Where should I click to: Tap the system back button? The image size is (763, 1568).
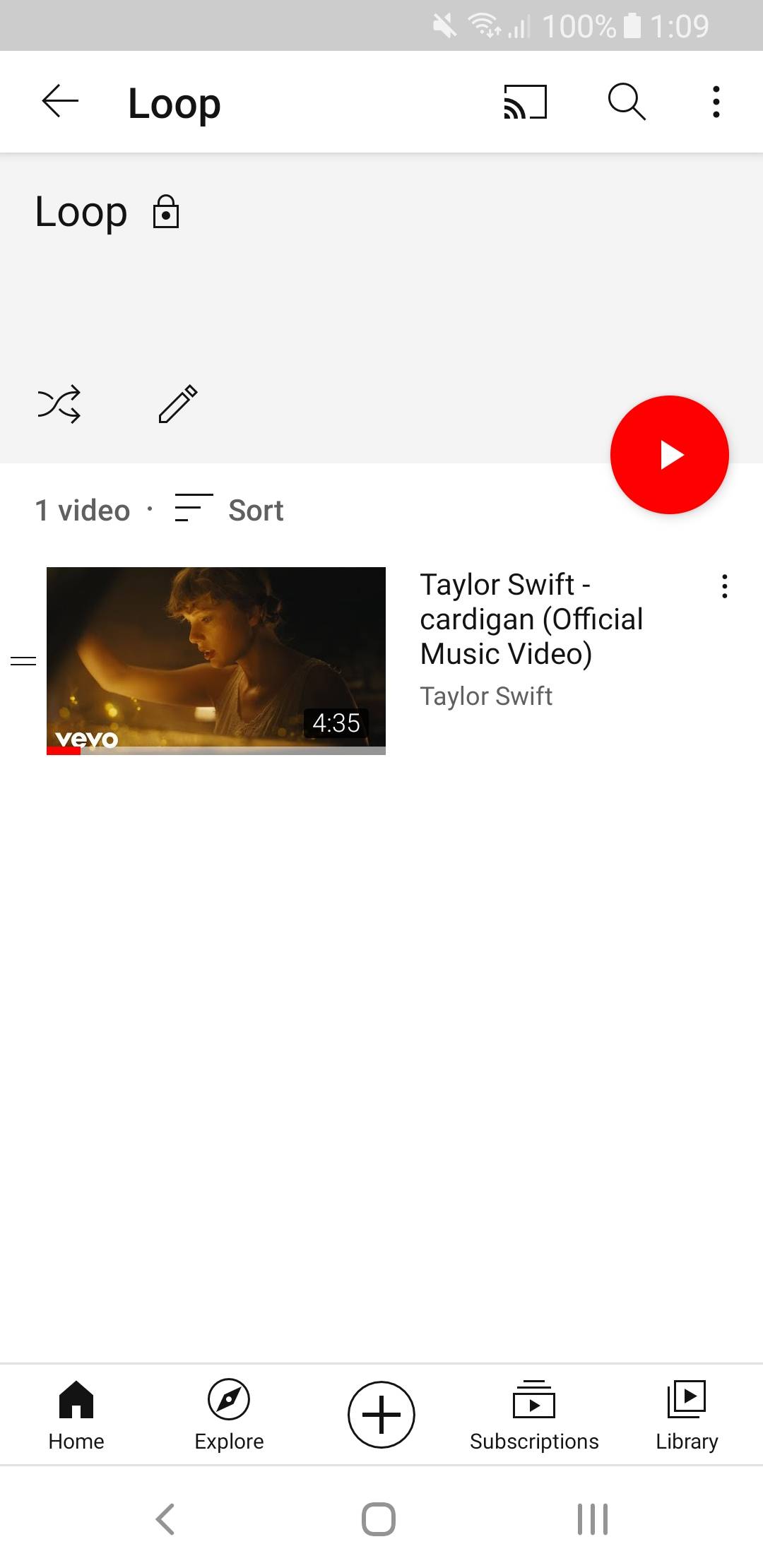pos(165,1519)
